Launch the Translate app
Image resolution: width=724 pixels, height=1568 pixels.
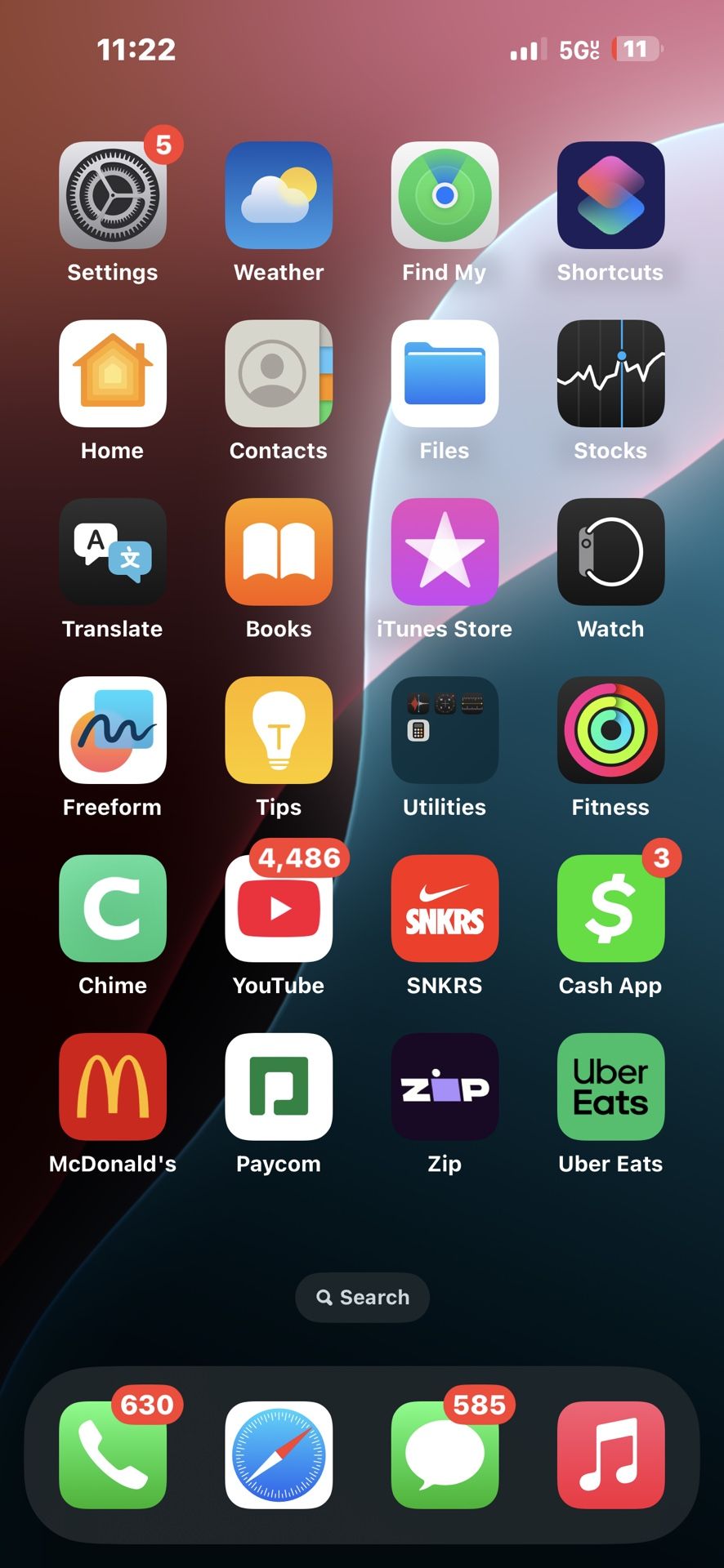click(112, 552)
